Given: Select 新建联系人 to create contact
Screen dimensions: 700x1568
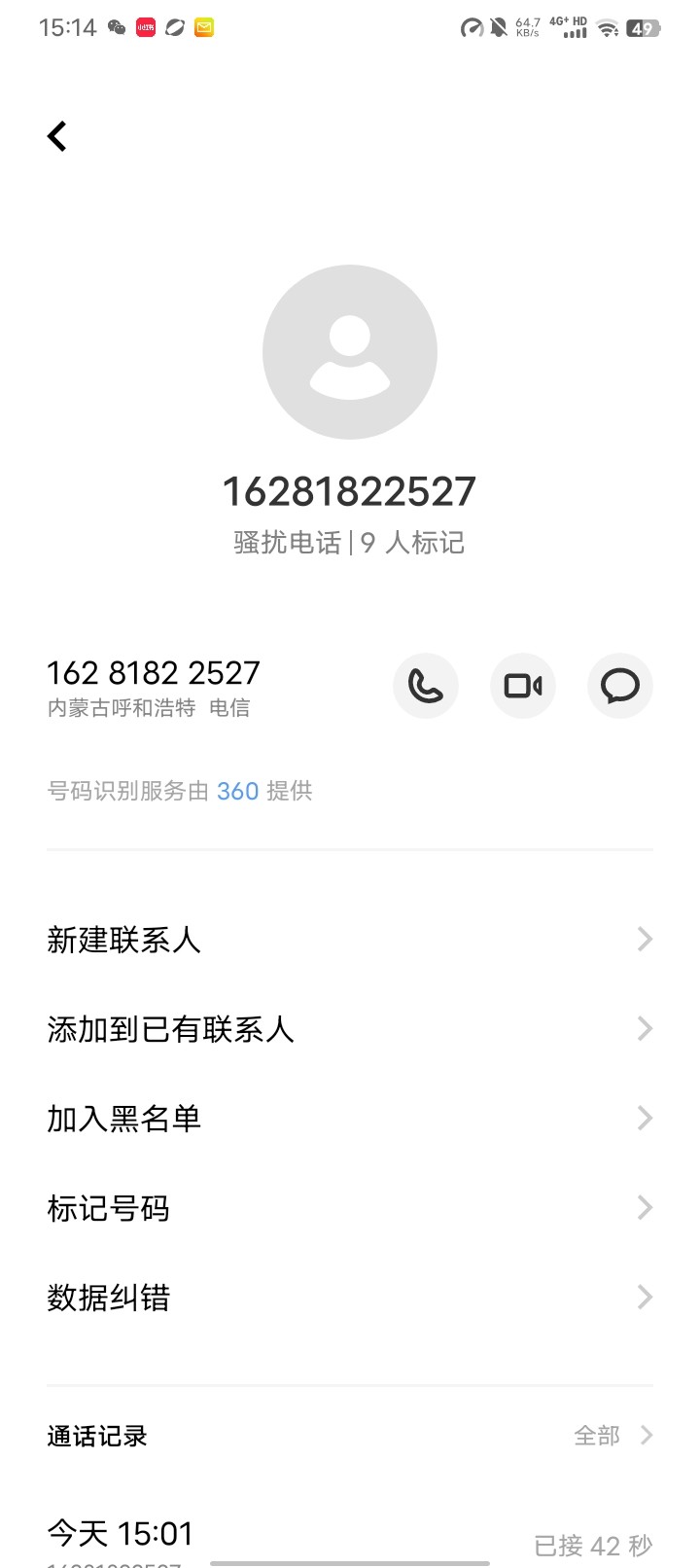Looking at the screenshot, I should click(x=349, y=940).
